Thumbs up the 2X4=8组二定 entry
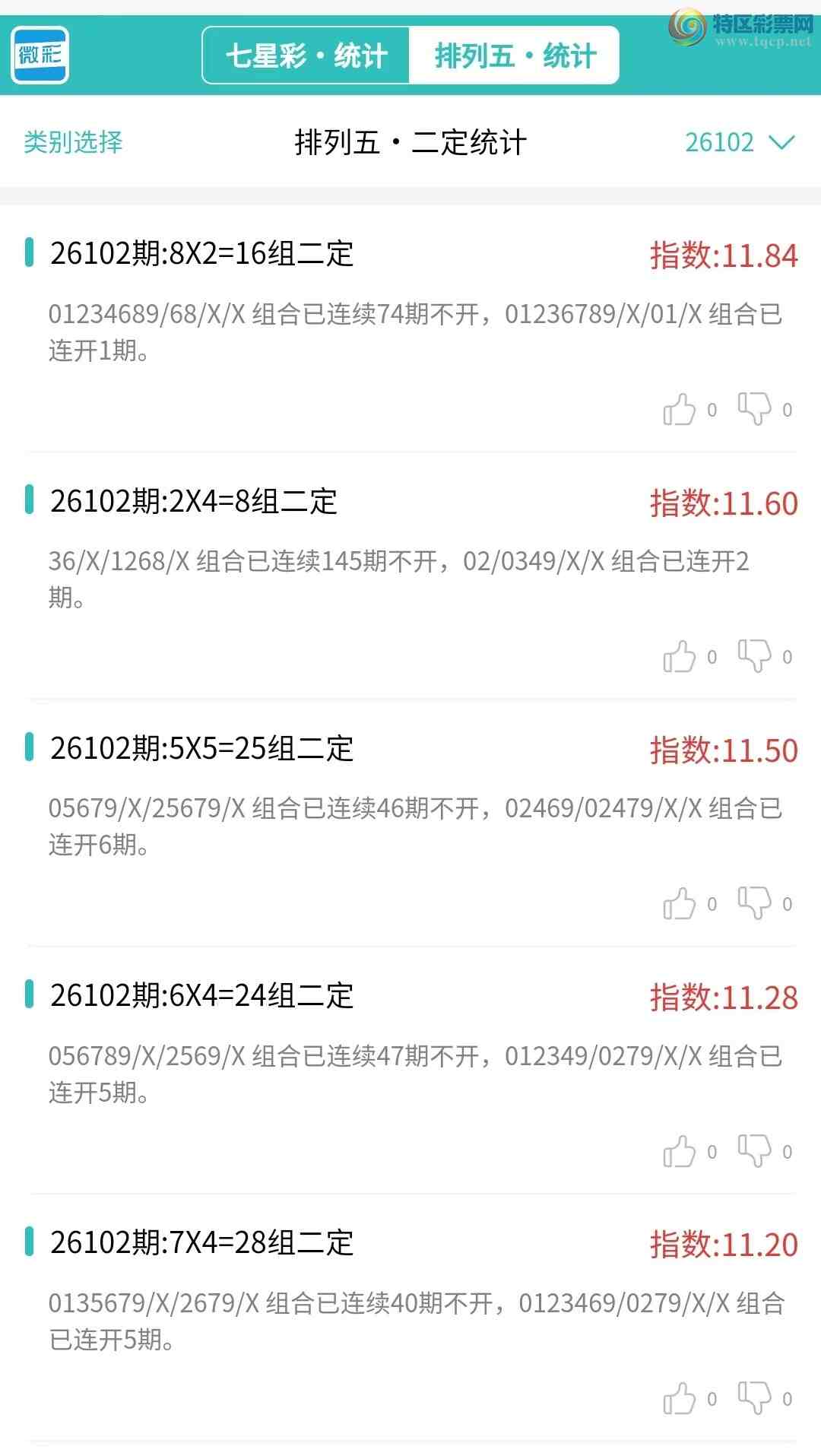821x1456 pixels. [x=680, y=657]
